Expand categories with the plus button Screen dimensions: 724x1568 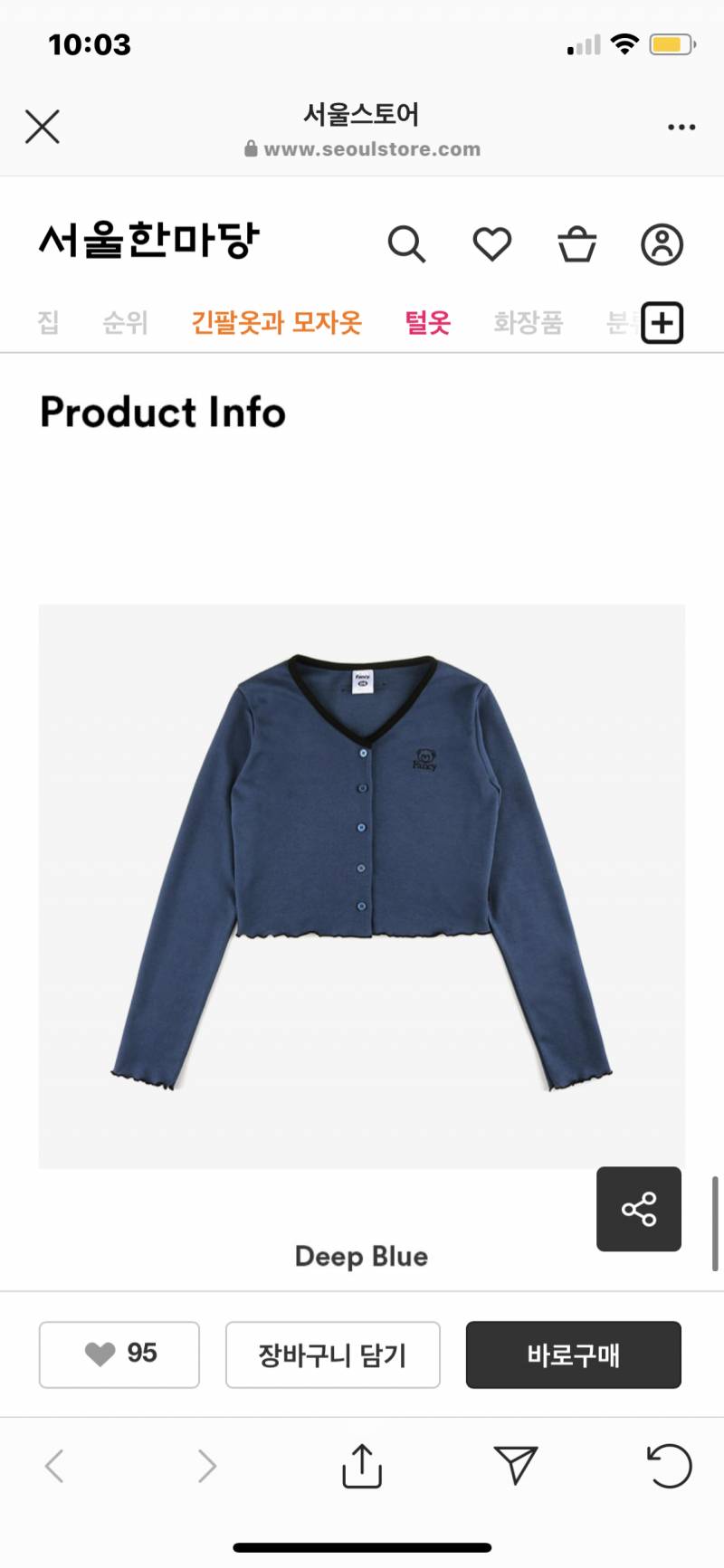662,323
